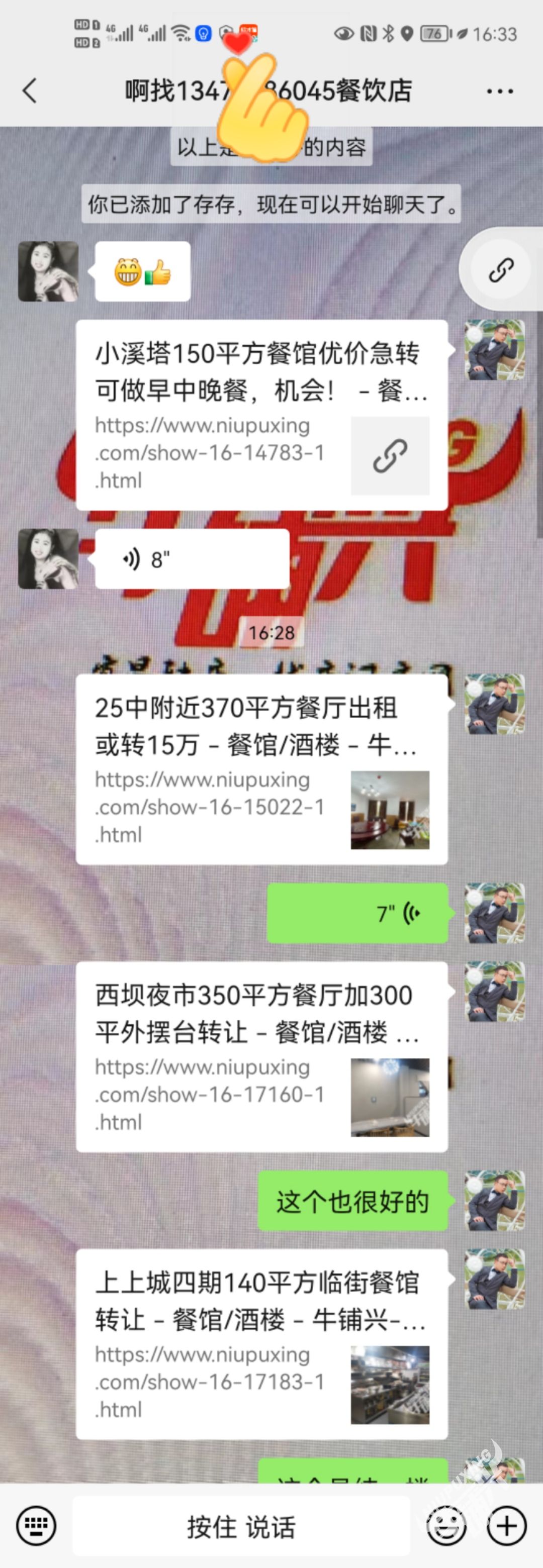543x1568 pixels.
Task: Open the plus attachment menu
Action: [x=506, y=1525]
